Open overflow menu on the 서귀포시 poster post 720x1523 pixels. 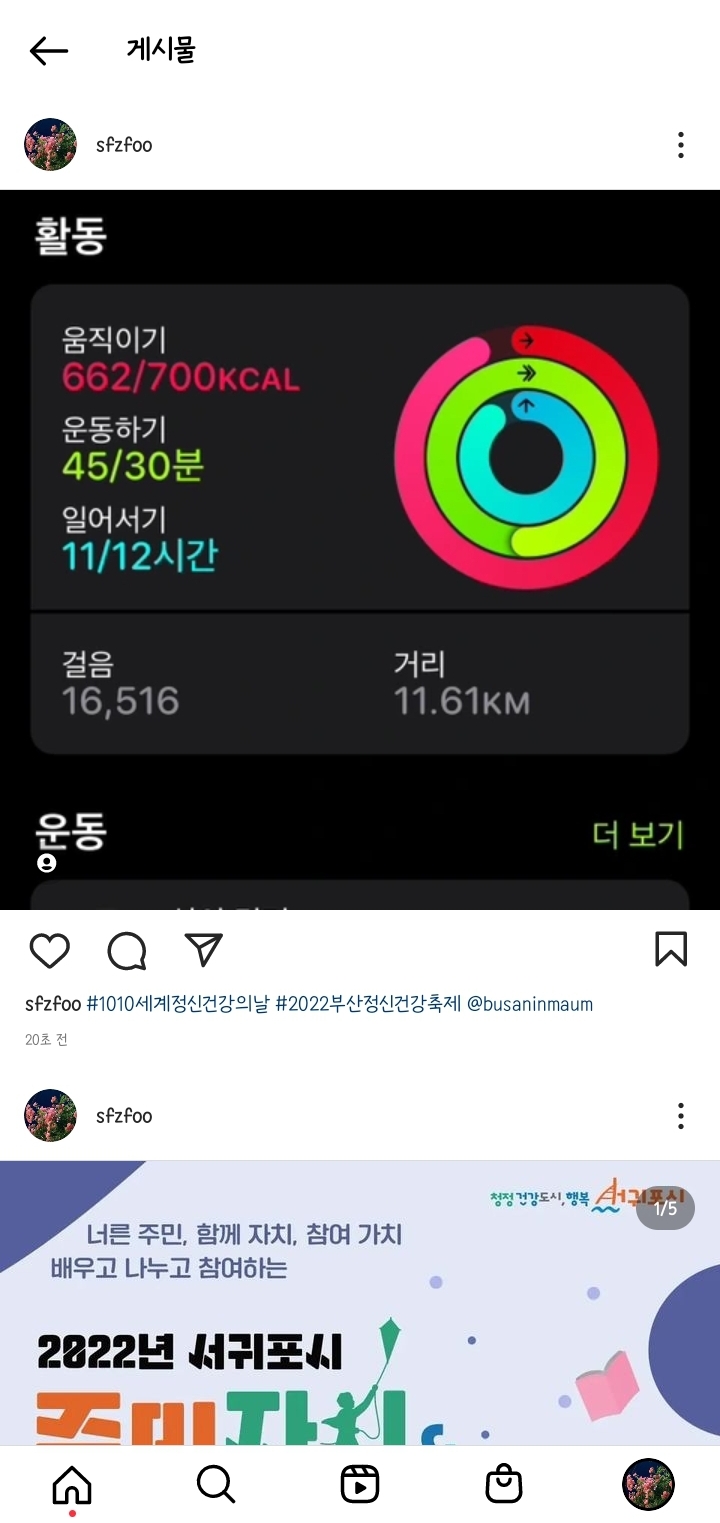[680, 1116]
